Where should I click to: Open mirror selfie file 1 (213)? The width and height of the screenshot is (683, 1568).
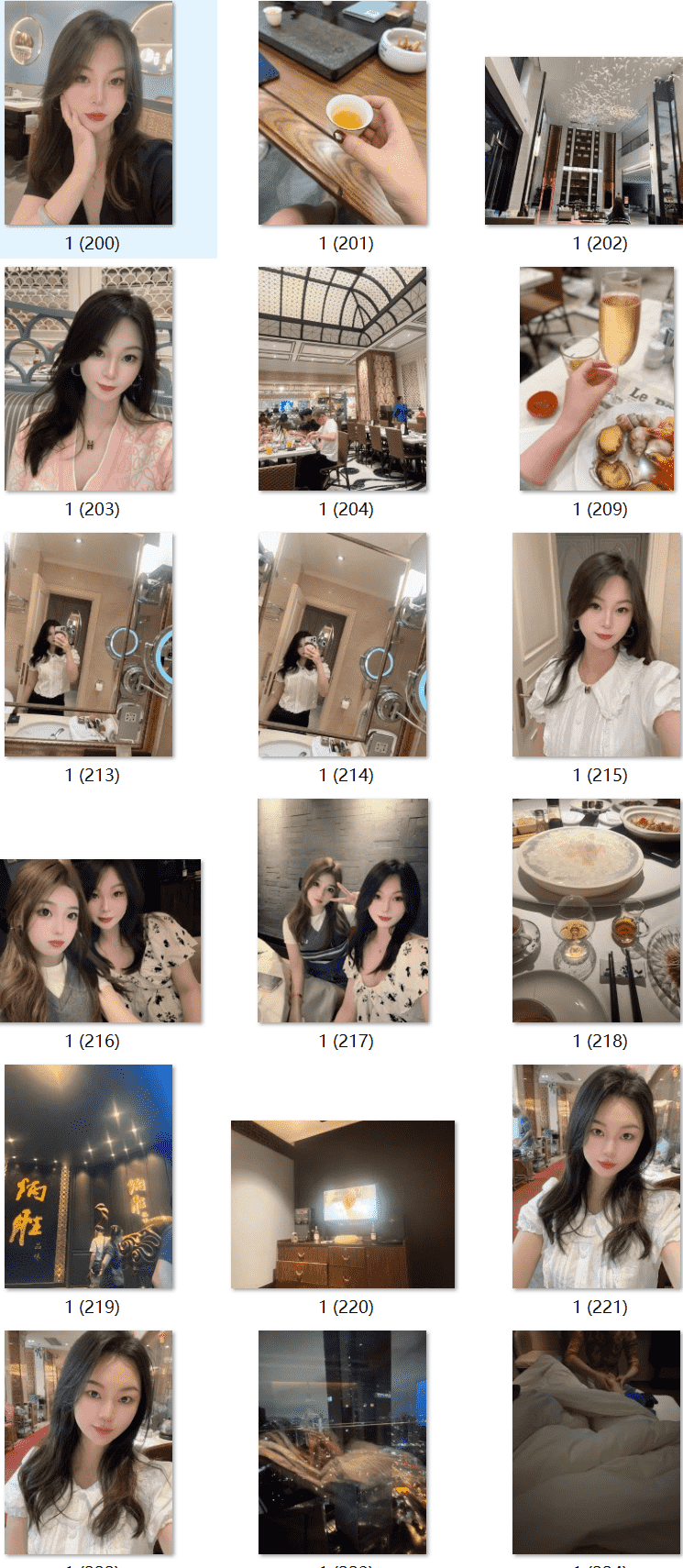(x=89, y=645)
